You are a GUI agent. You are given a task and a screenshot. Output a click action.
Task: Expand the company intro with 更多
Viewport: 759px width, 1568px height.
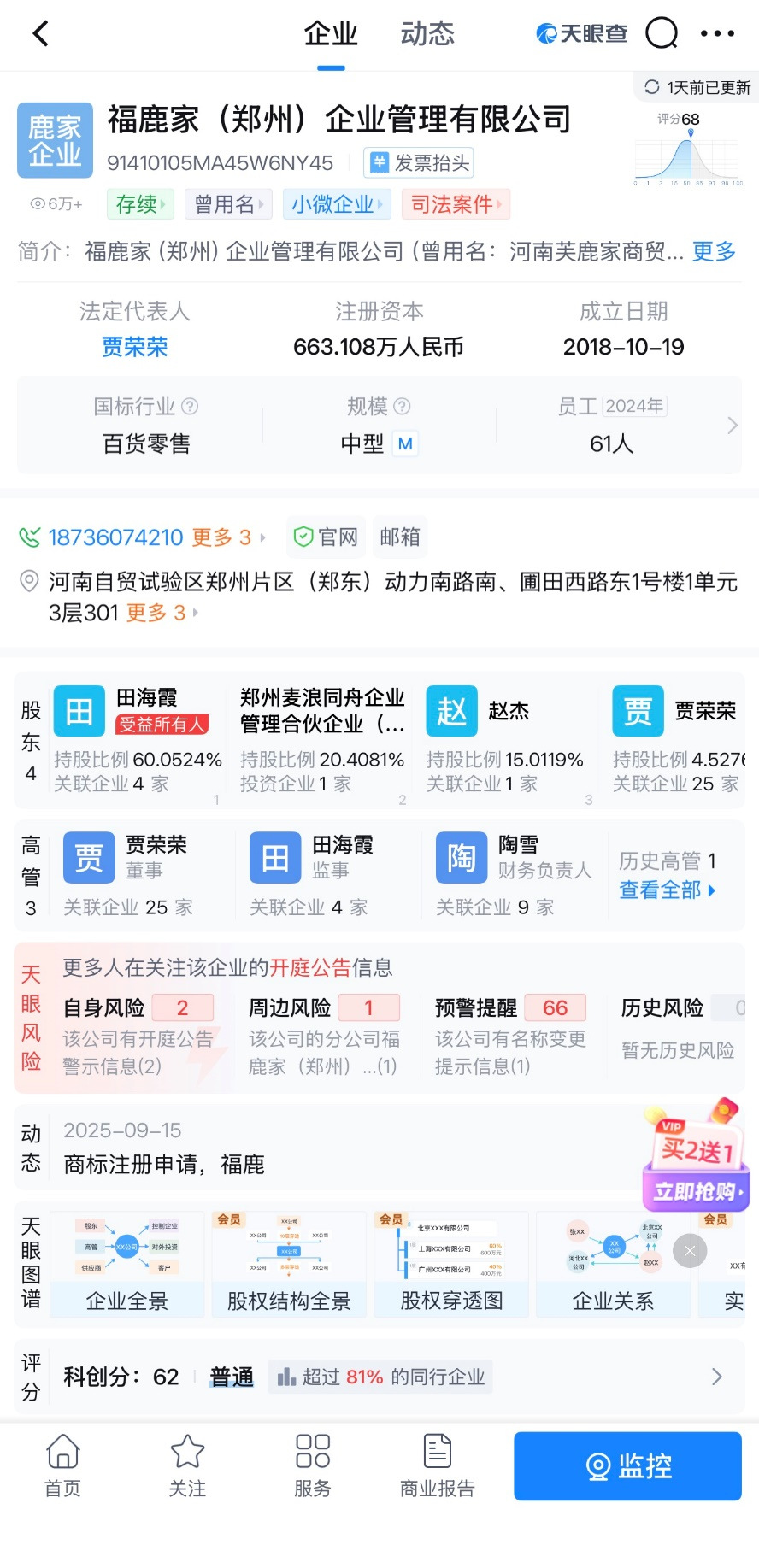click(714, 251)
